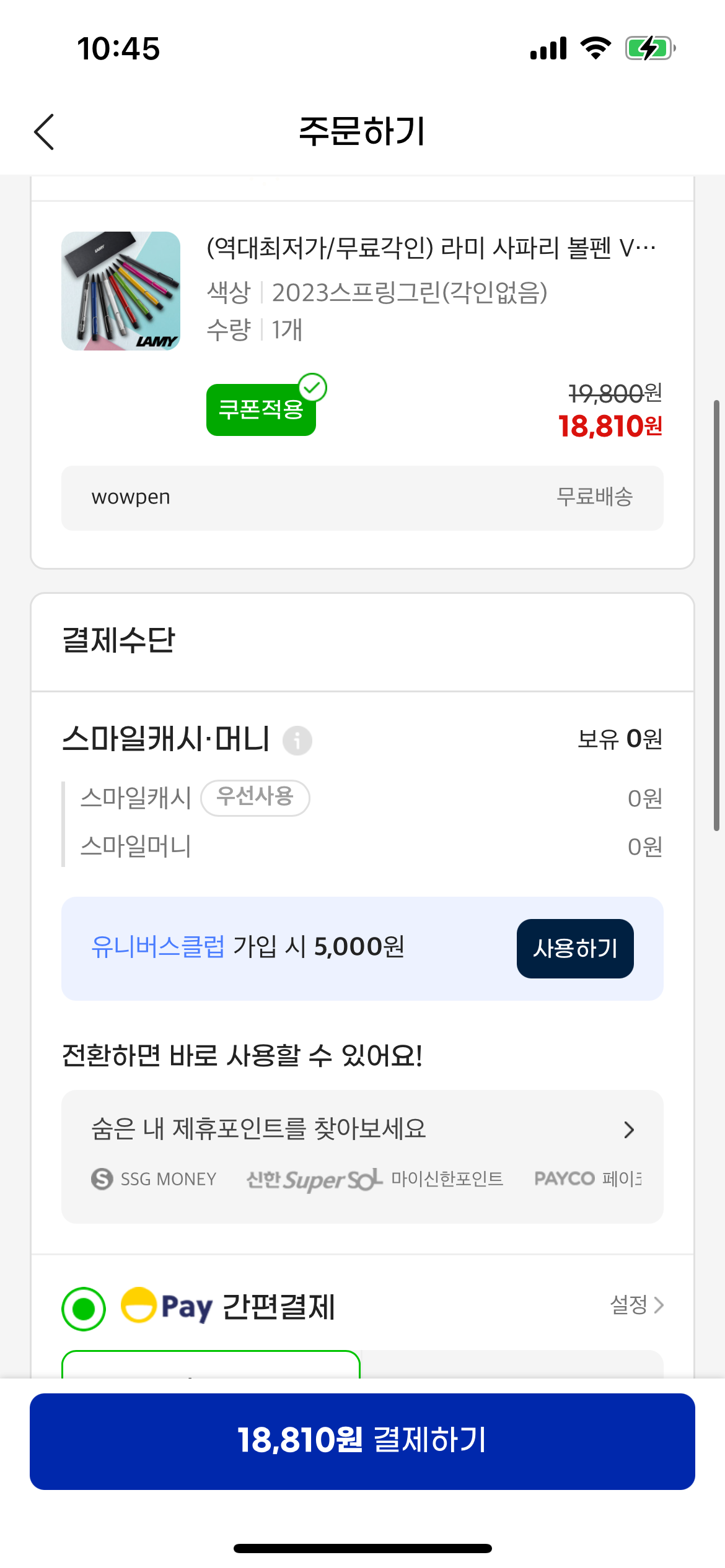Select the Smile Pay 간편결제 radio button
Viewport: 725px width, 1568px height.
pyautogui.click(x=84, y=1309)
